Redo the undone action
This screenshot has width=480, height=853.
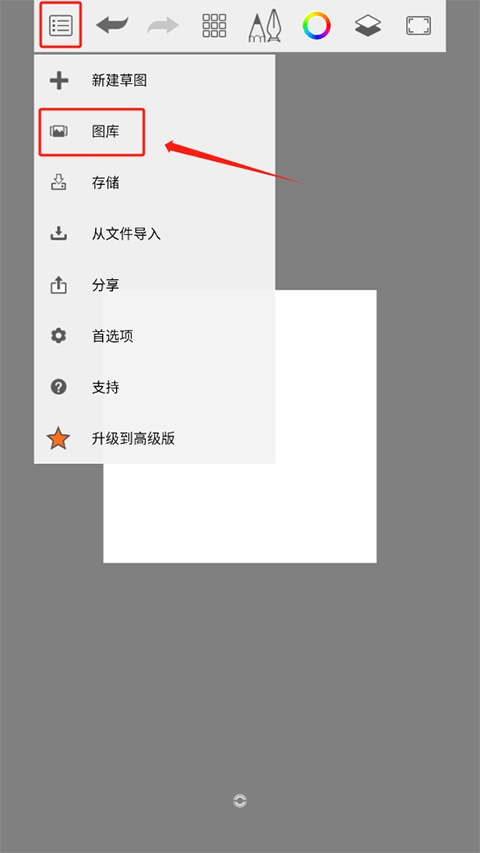point(163,25)
